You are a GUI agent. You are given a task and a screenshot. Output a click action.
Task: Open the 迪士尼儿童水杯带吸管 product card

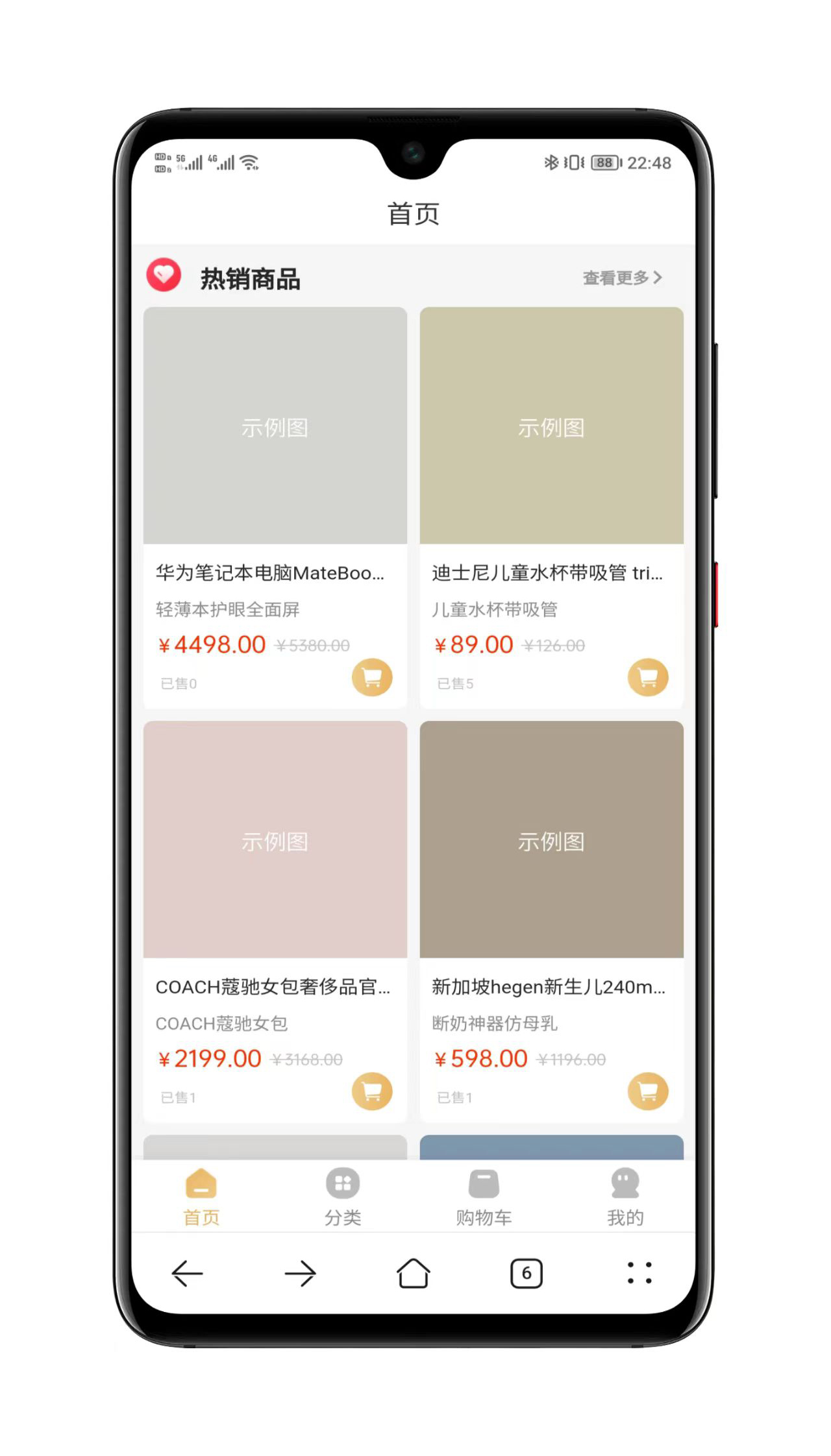[551, 454]
